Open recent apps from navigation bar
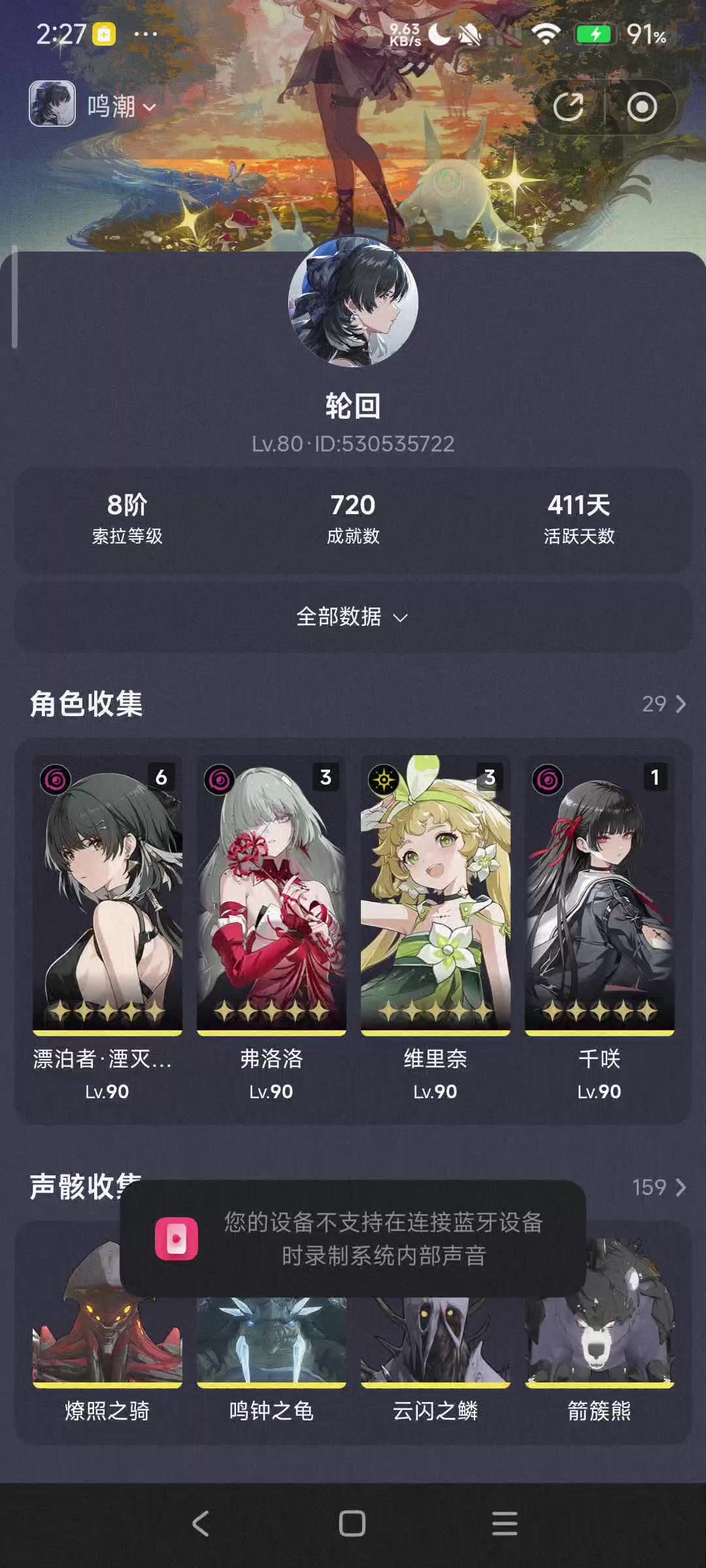Screen dimensions: 706x1568 click(505, 1524)
